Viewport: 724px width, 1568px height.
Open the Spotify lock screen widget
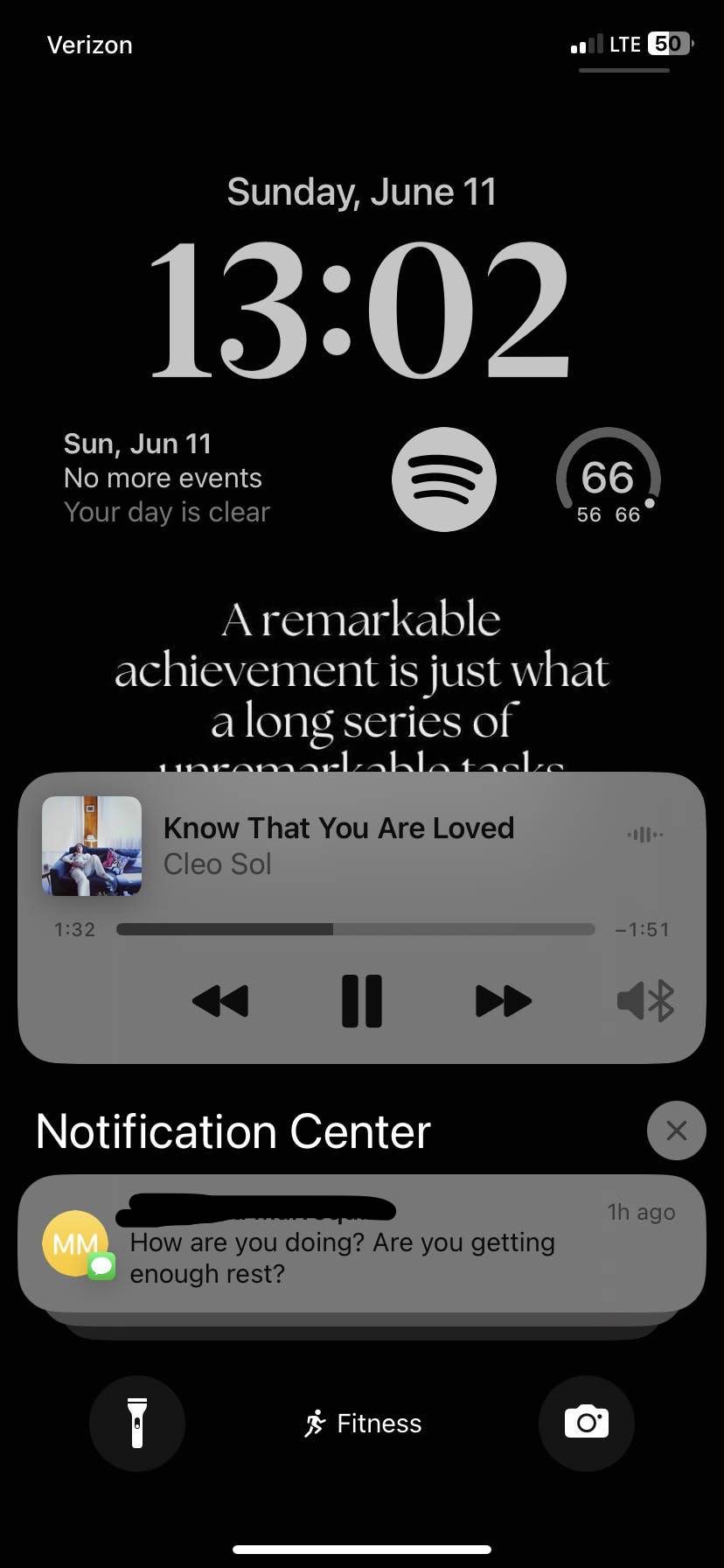click(443, 479)
